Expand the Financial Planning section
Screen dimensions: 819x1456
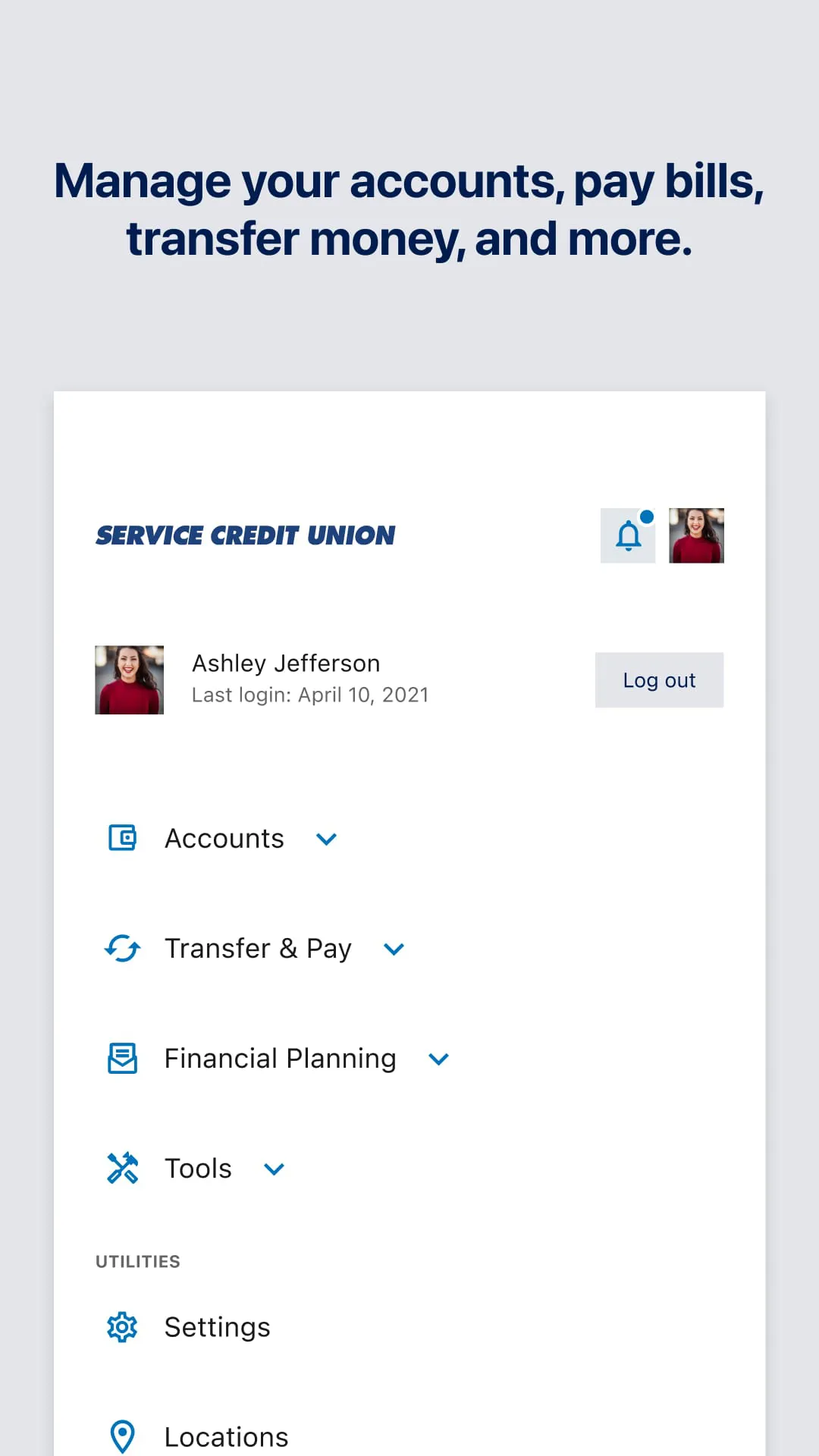pyautogui.click(x=438, y=1059)
